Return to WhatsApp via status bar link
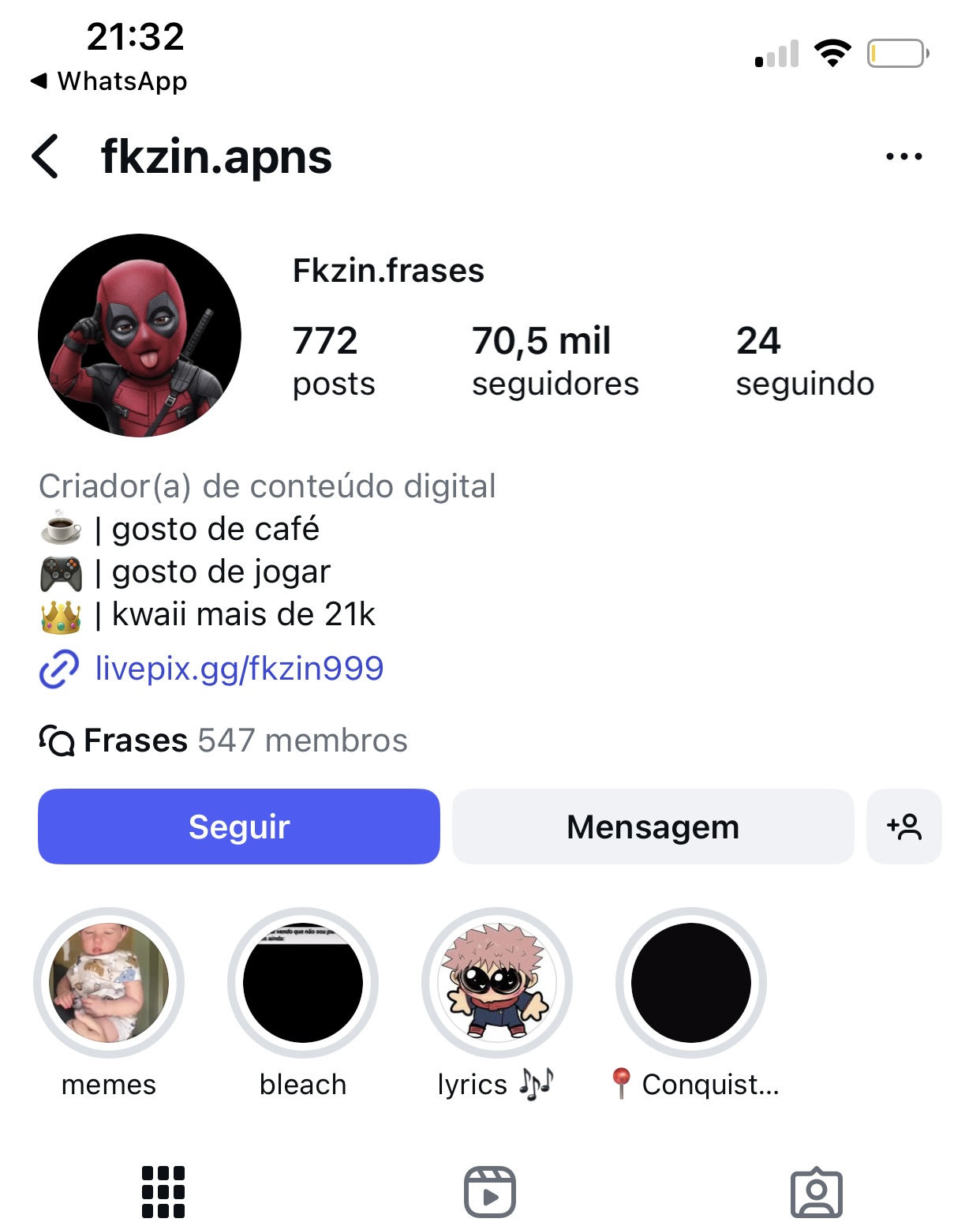 (x=109, y=81)
